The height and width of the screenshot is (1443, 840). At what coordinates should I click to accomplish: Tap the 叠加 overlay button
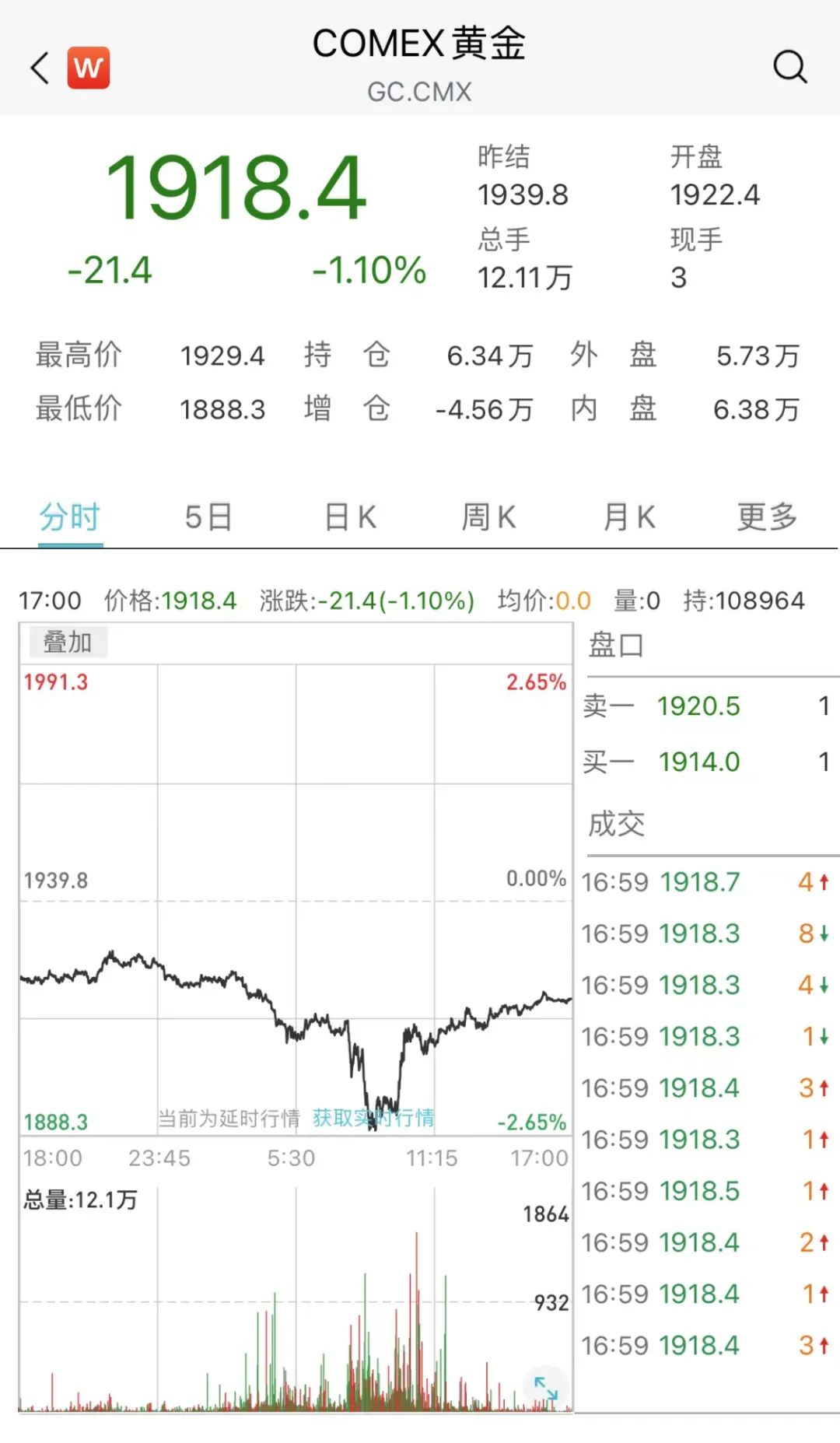point(68,643)
